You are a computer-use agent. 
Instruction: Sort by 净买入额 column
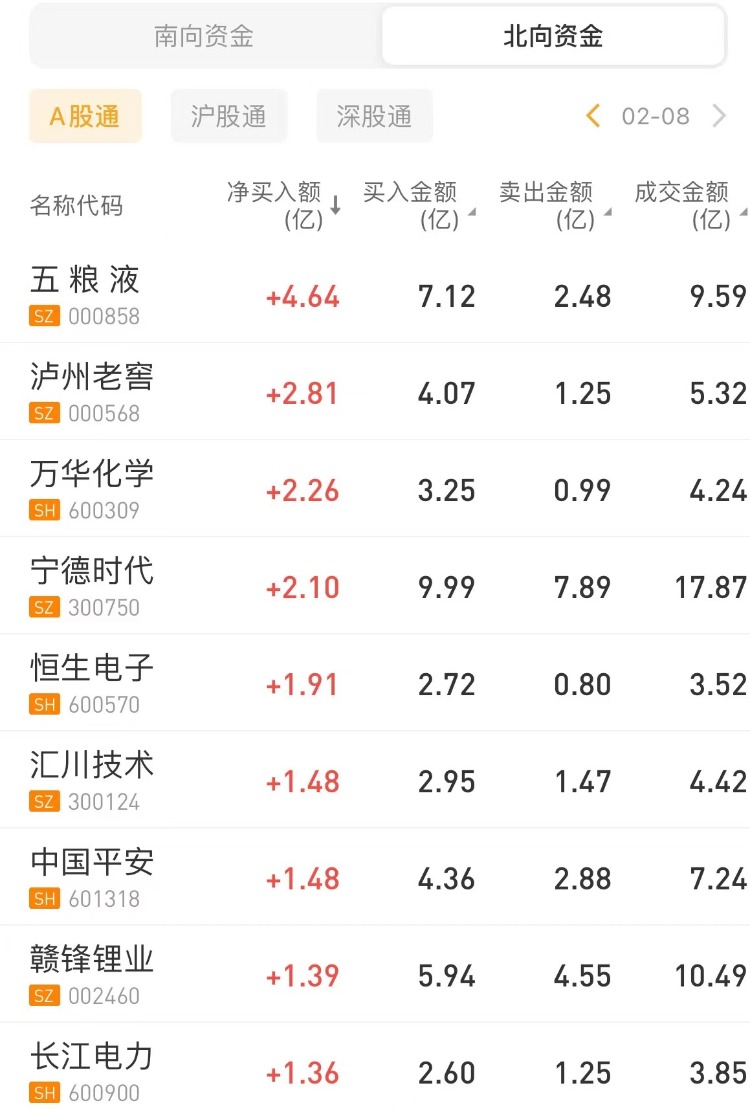coord(284,205)
